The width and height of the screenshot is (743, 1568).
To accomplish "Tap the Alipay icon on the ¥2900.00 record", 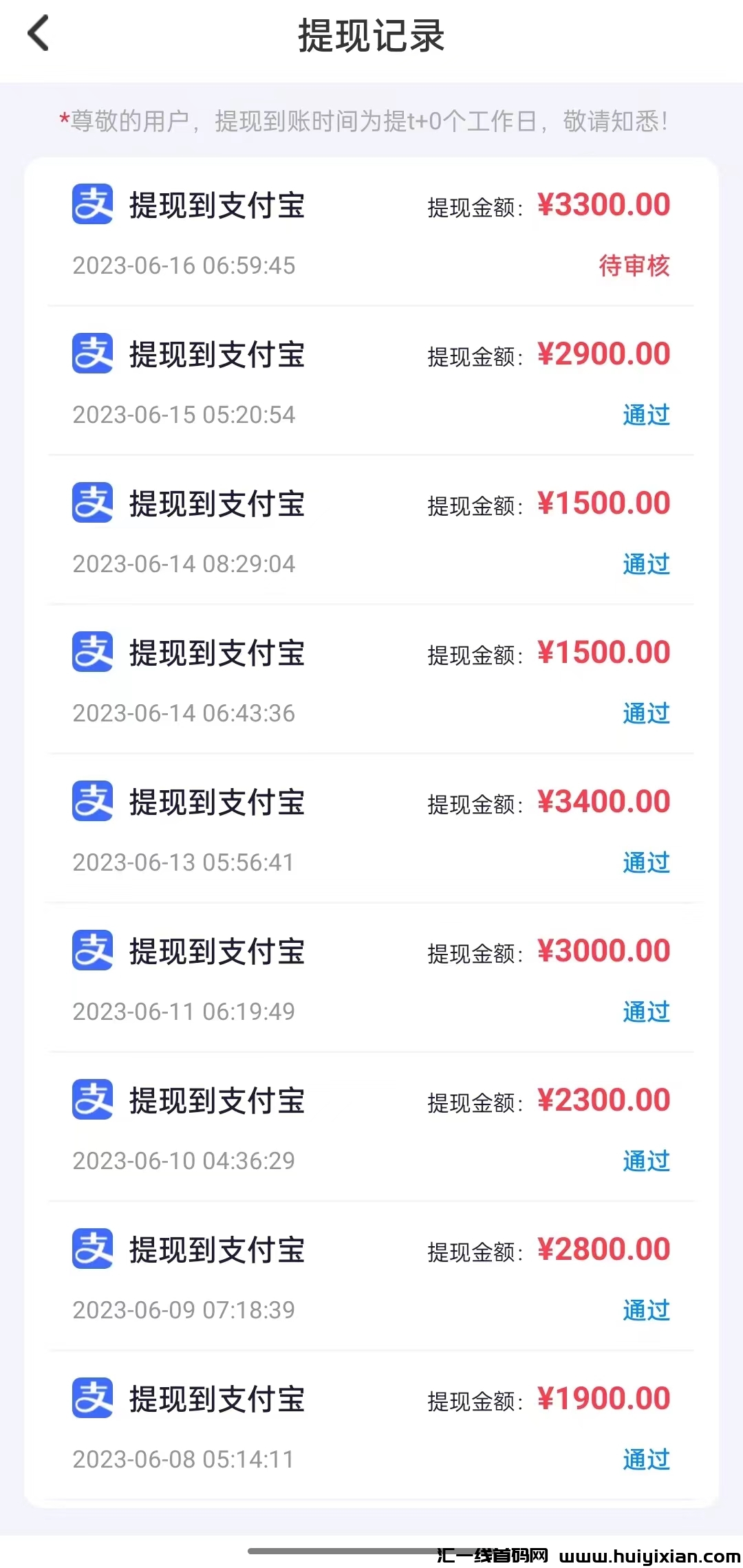I will [91, 353].
